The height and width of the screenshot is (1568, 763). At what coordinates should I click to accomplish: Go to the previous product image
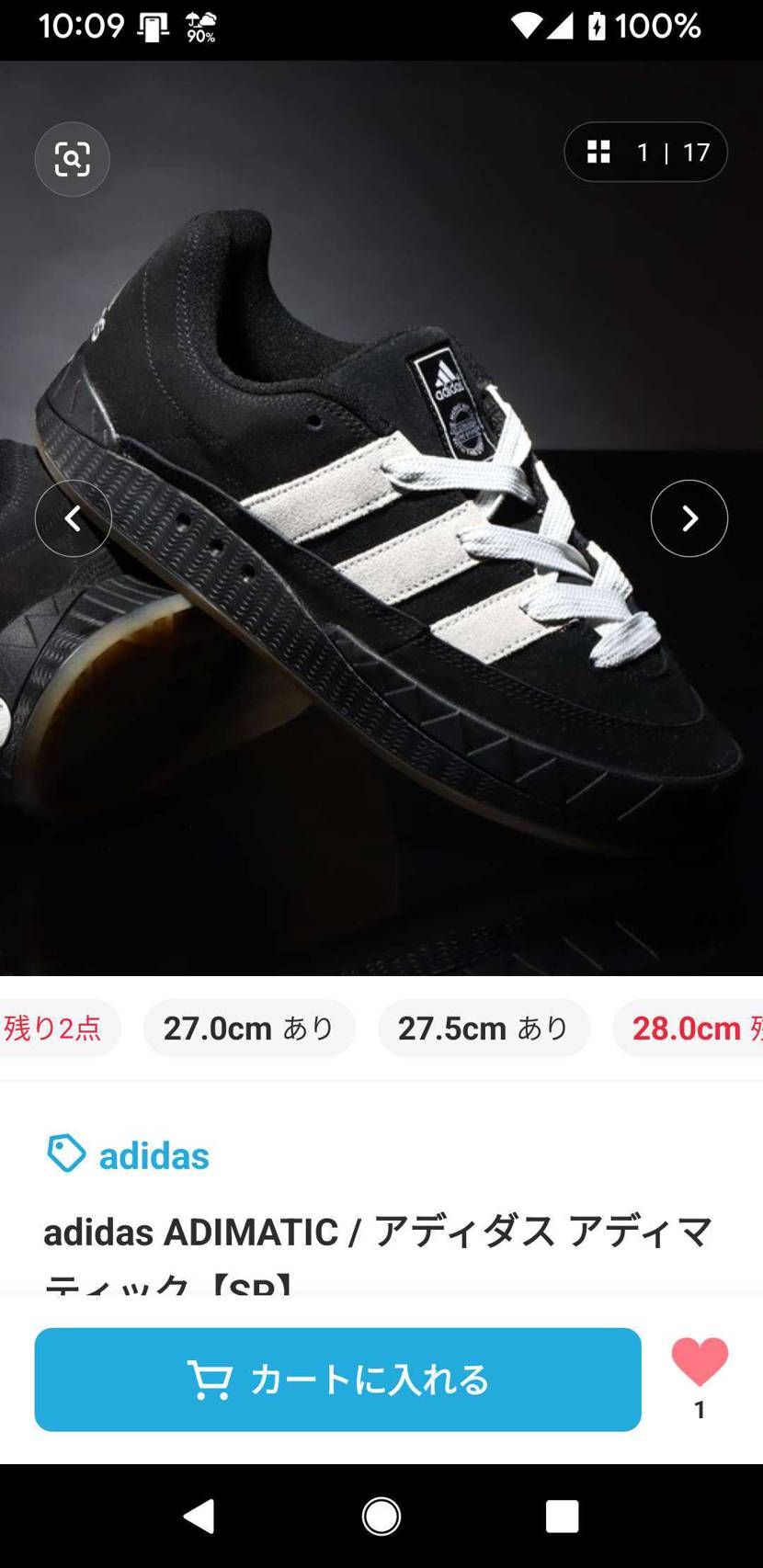tap(74, 518)
